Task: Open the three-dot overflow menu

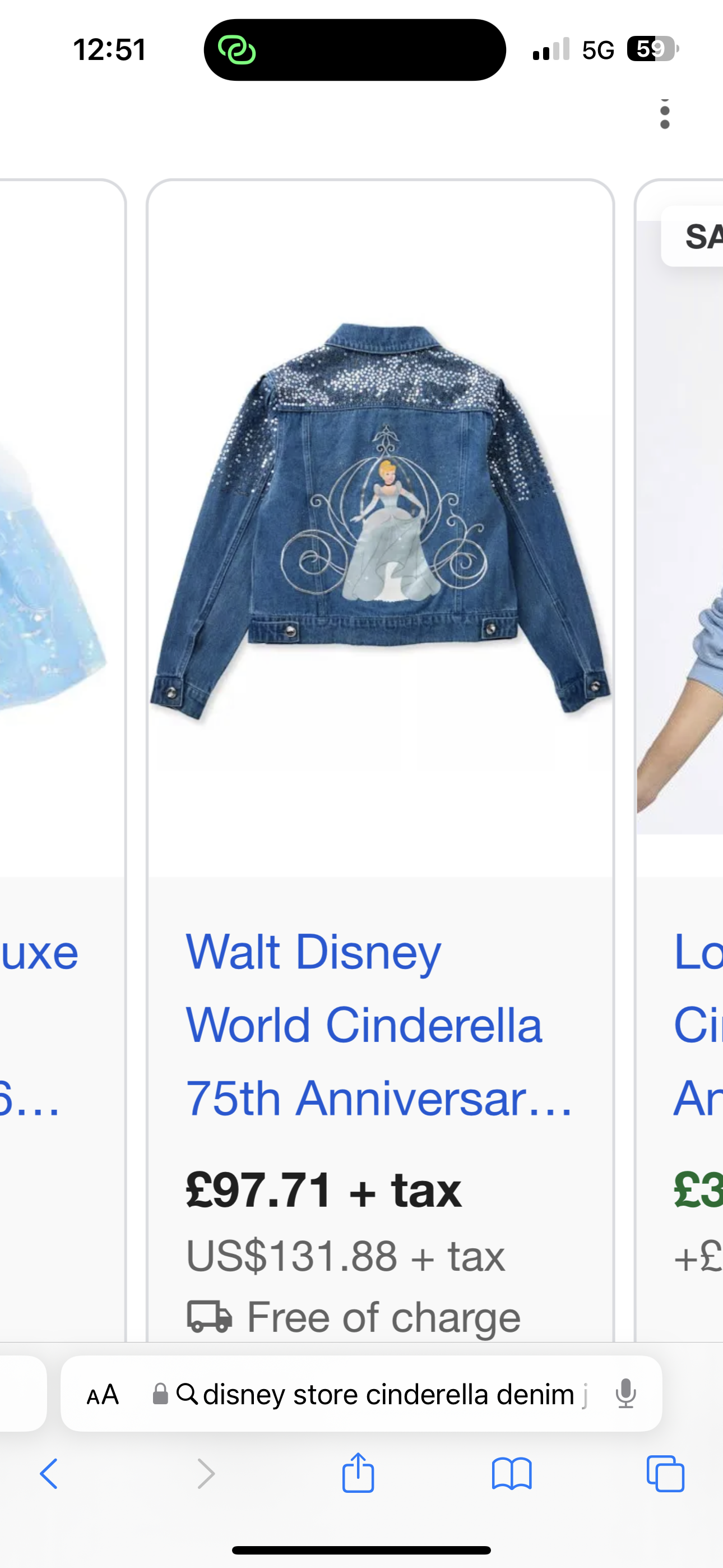Action: [x=665, y=113]
